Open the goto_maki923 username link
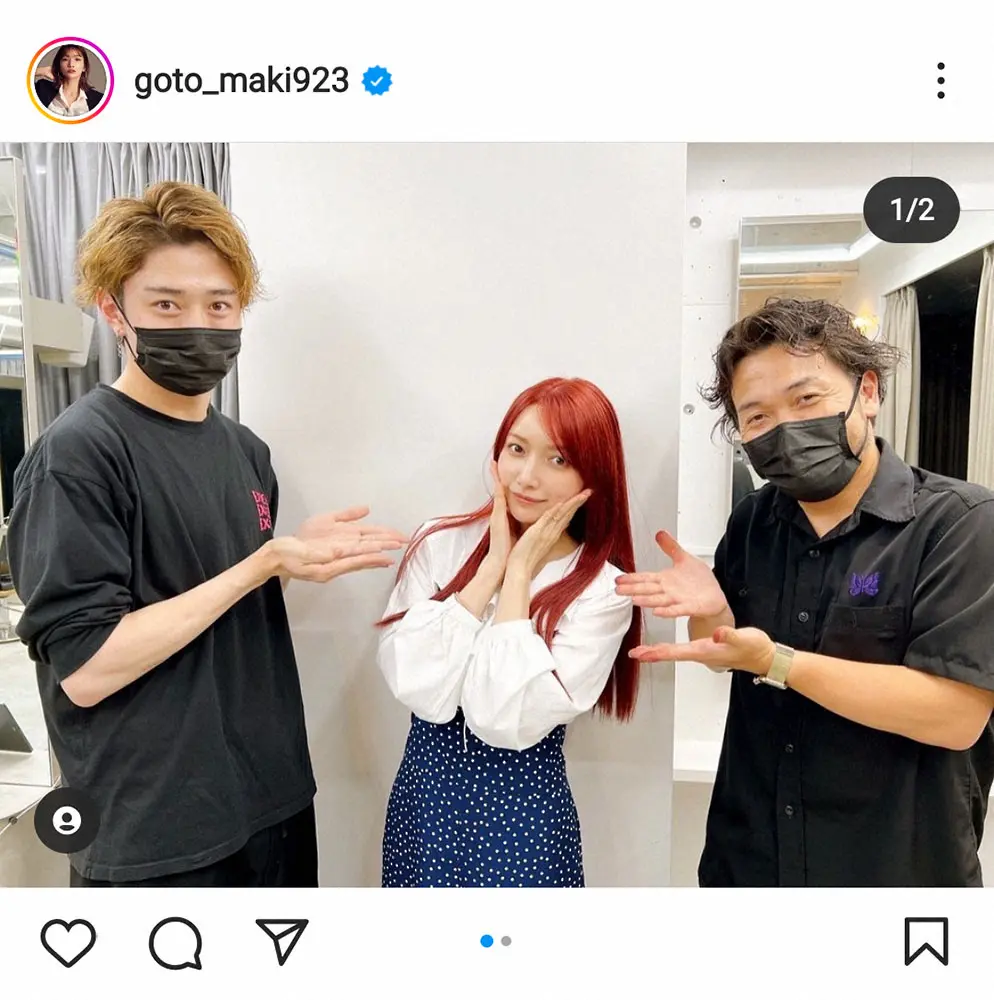 click(x=241, y=81)
